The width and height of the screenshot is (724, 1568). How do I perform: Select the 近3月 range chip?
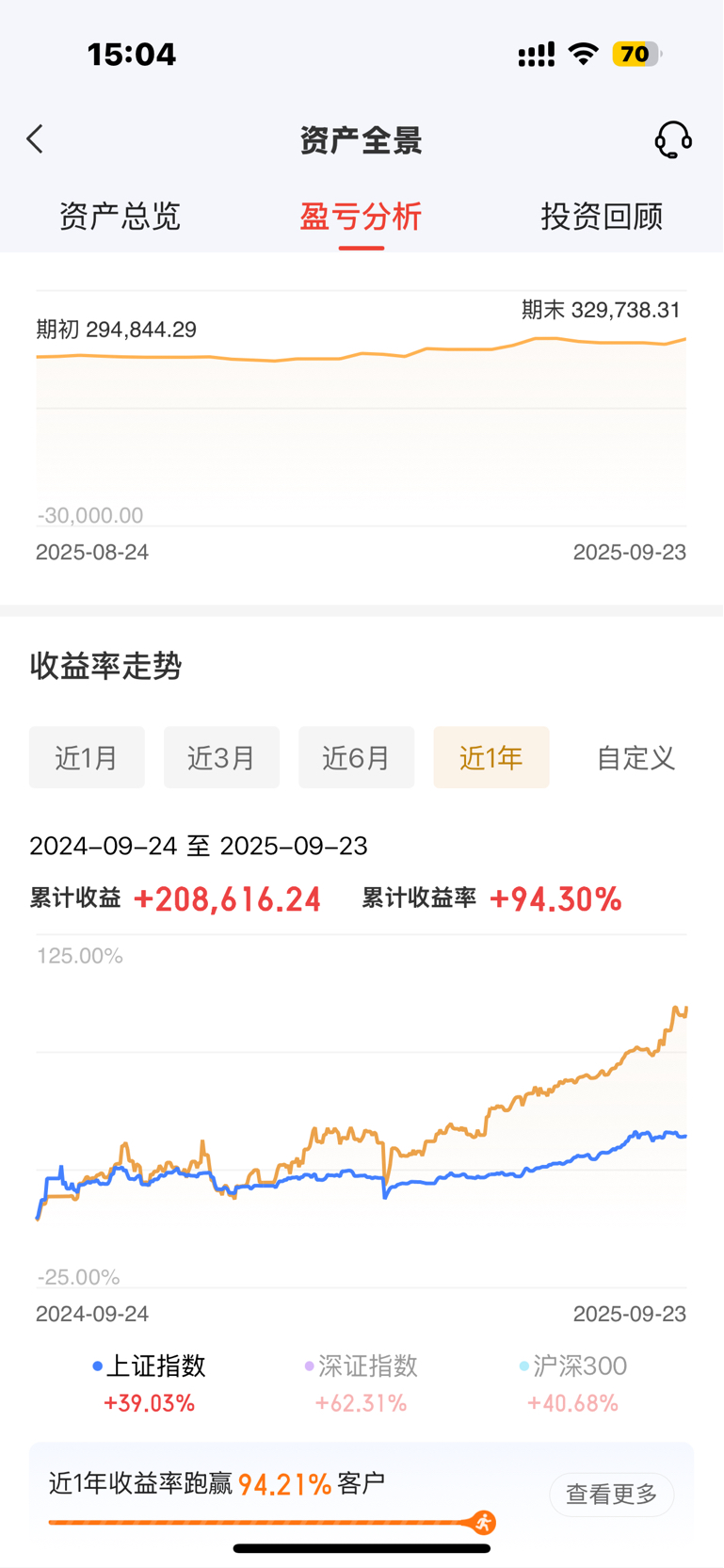point(221,757)
